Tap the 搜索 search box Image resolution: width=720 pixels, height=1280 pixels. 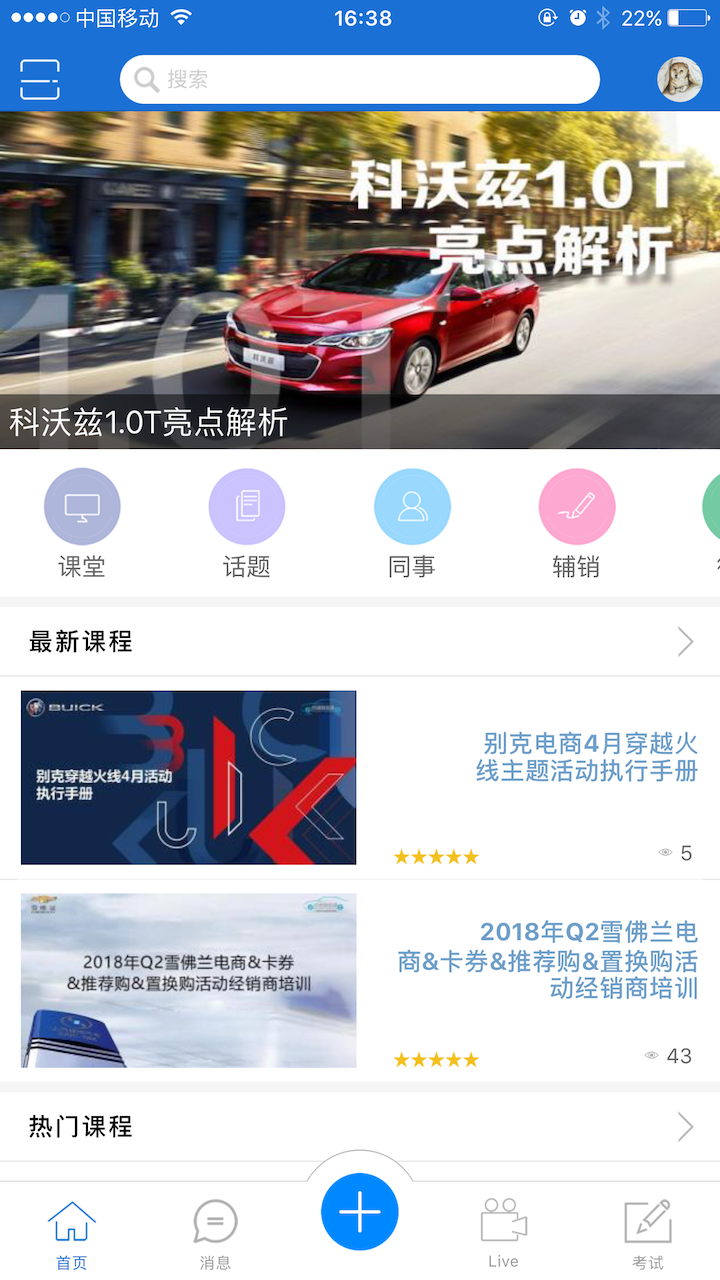[x=360, y=80]
